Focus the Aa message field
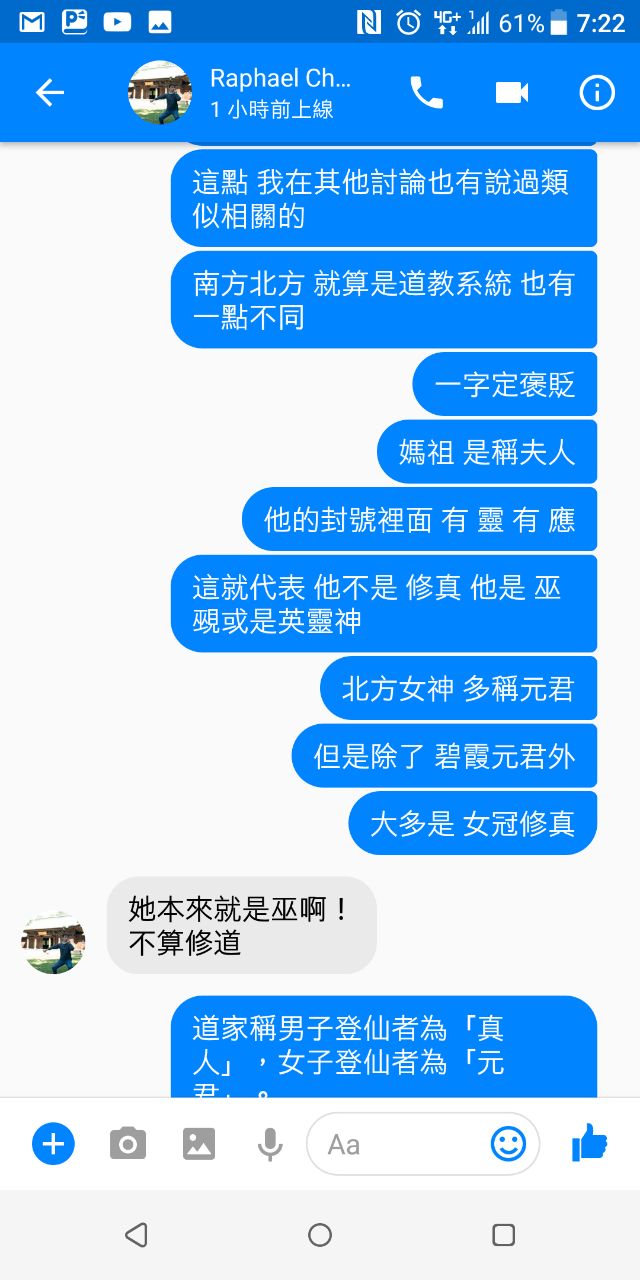Viewport: 640px width, 1280px height. (x=400, y=1143)
